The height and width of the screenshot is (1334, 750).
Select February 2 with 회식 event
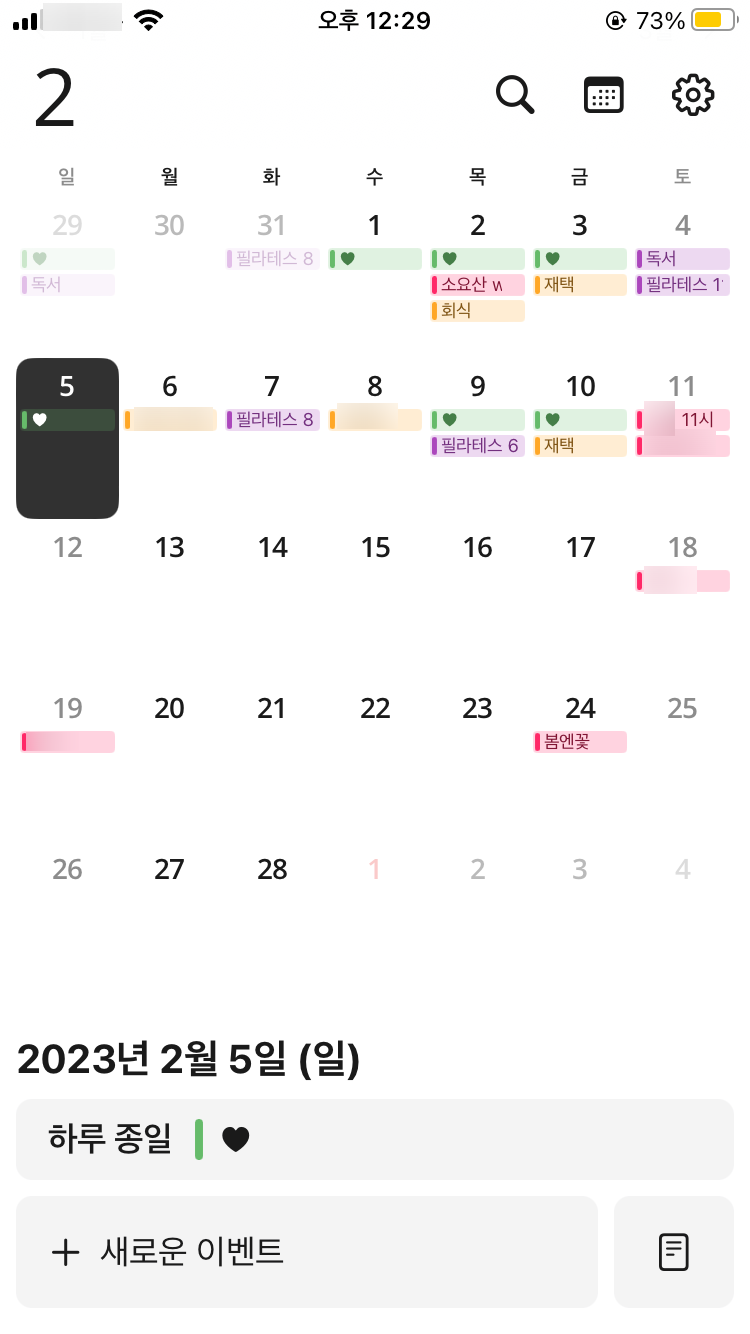coord(478,277)
